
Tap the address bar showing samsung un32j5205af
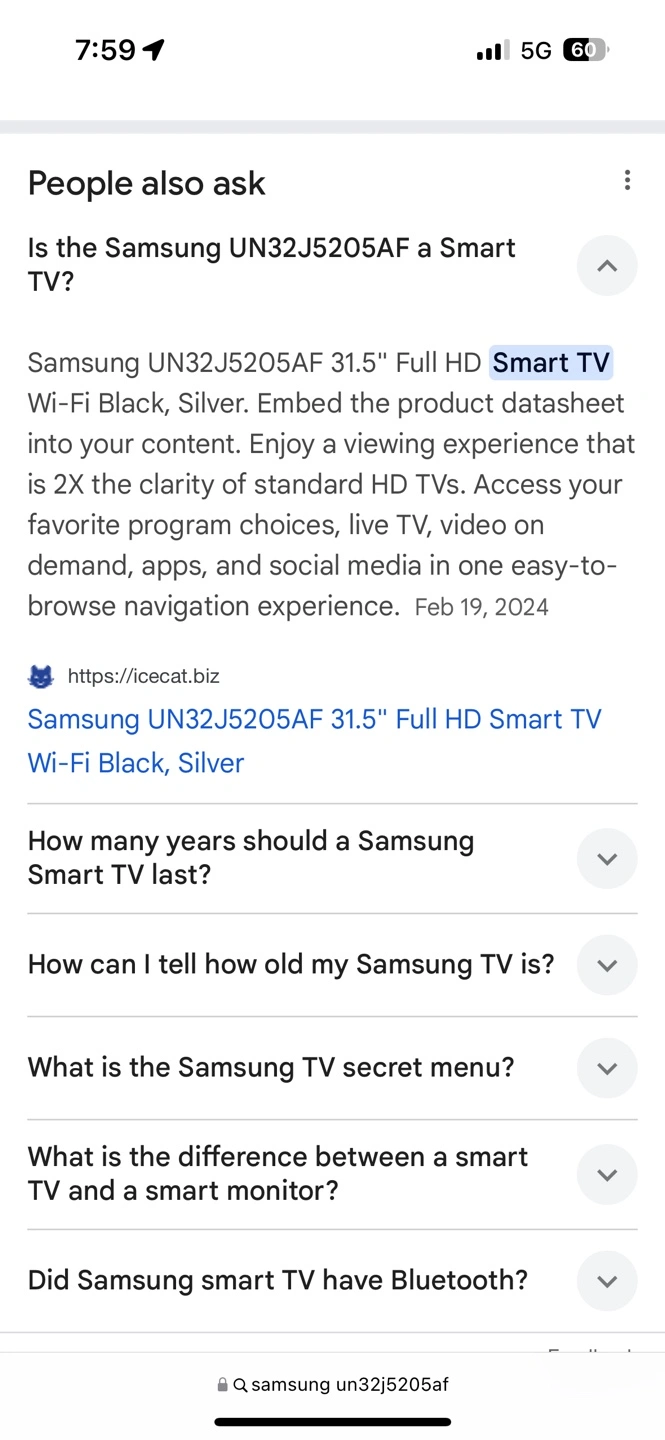click(332, 1384)
